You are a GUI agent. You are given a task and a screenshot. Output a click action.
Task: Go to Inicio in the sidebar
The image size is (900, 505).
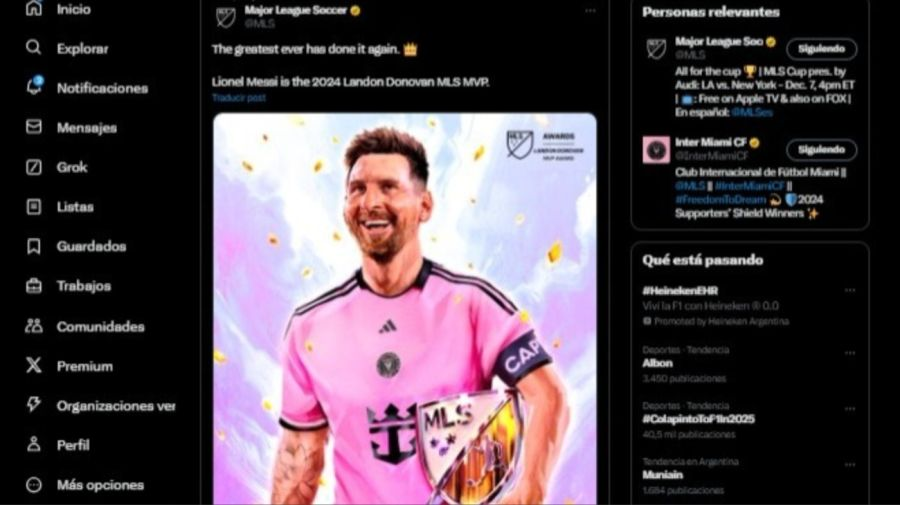72,9
